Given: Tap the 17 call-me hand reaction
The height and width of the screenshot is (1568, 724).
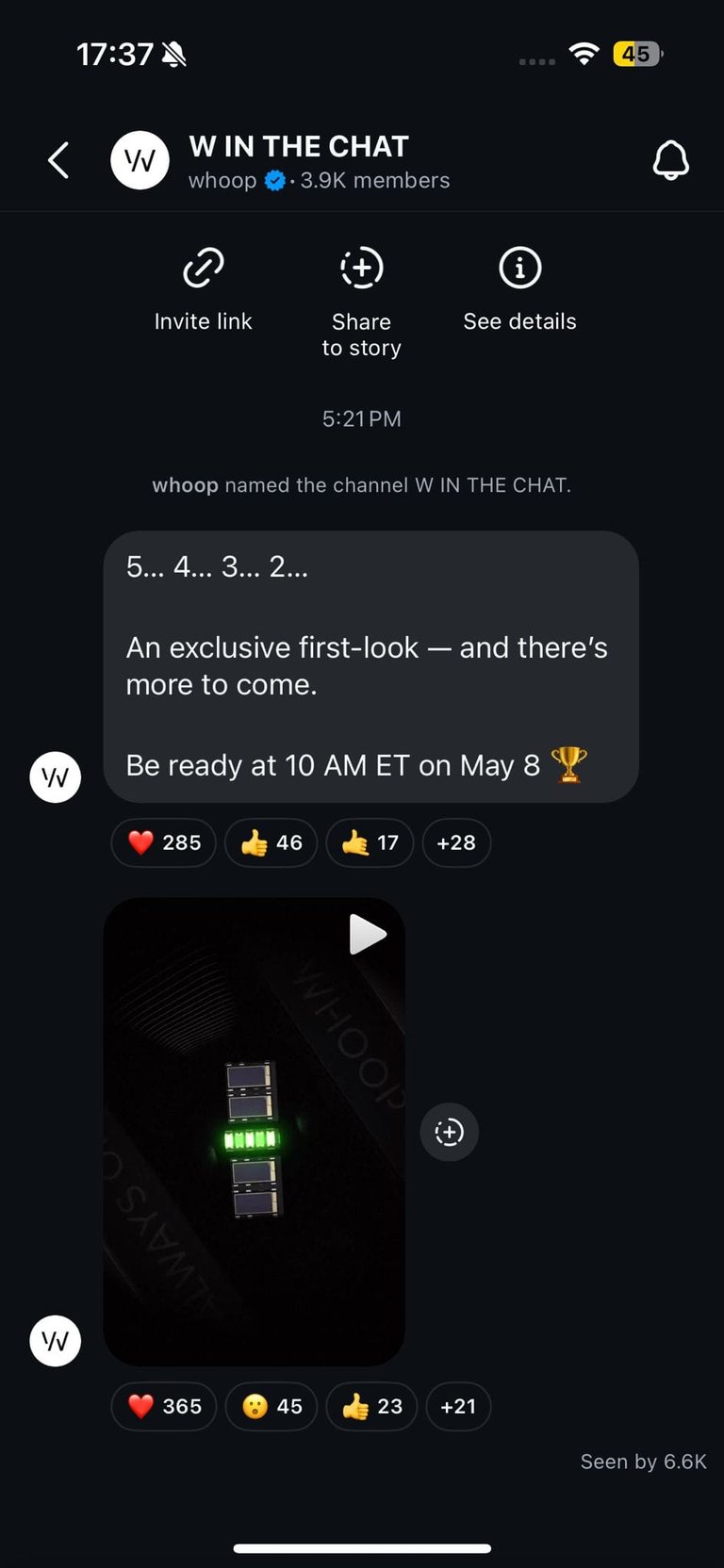Looking at the screenshot, I should tap(370, 842).
